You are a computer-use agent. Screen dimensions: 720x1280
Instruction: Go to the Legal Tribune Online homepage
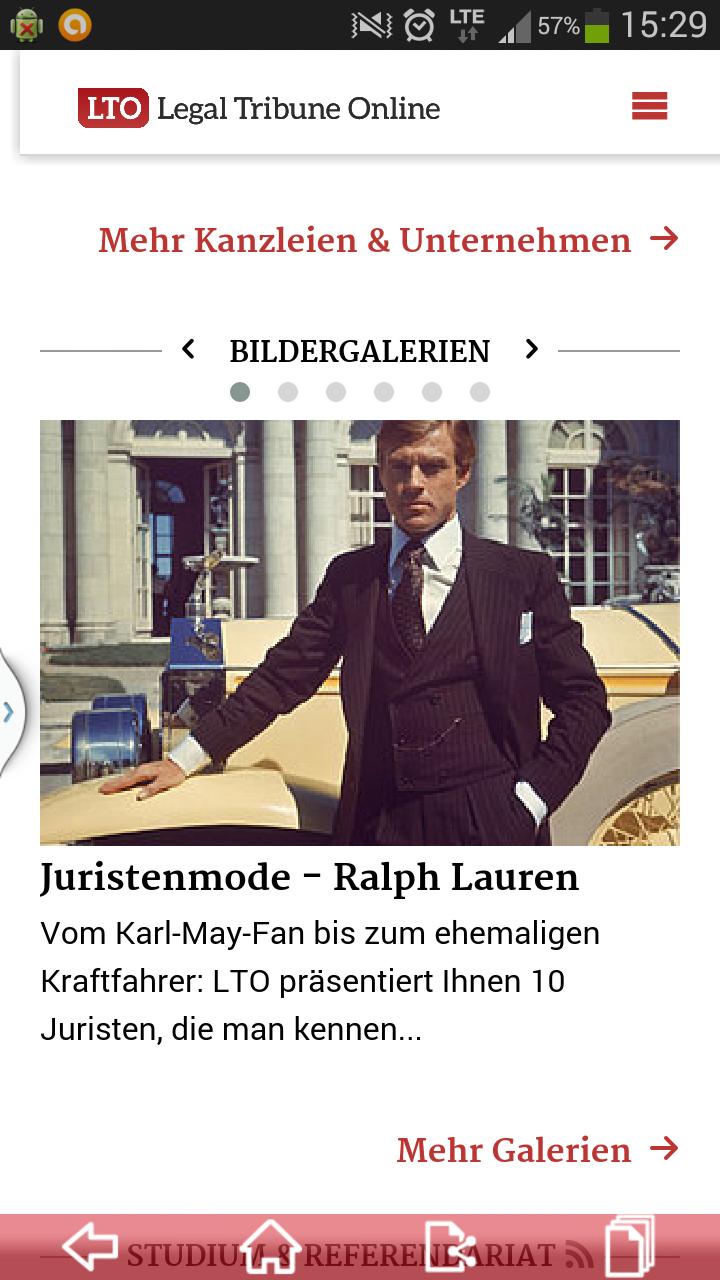coord(259,108)
